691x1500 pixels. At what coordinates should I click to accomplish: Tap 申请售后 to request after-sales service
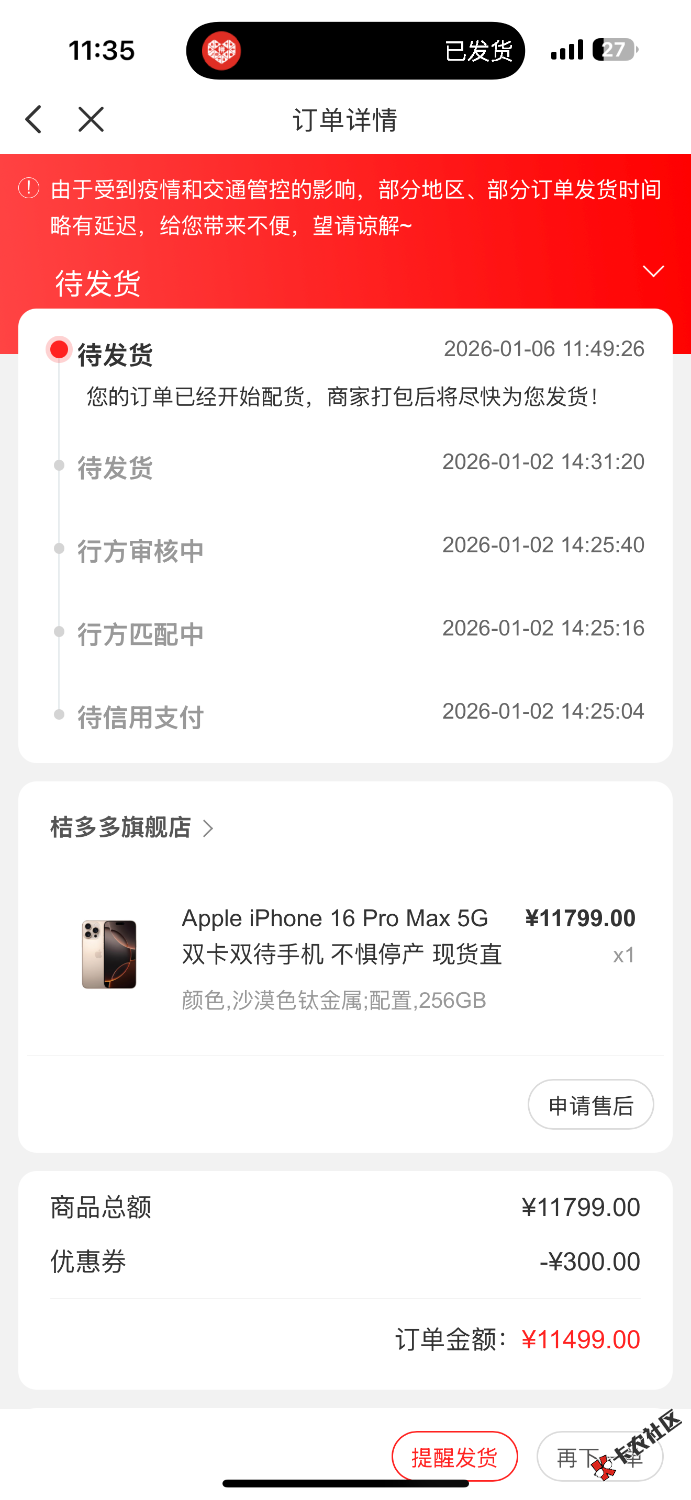(x=590, y=1105)
